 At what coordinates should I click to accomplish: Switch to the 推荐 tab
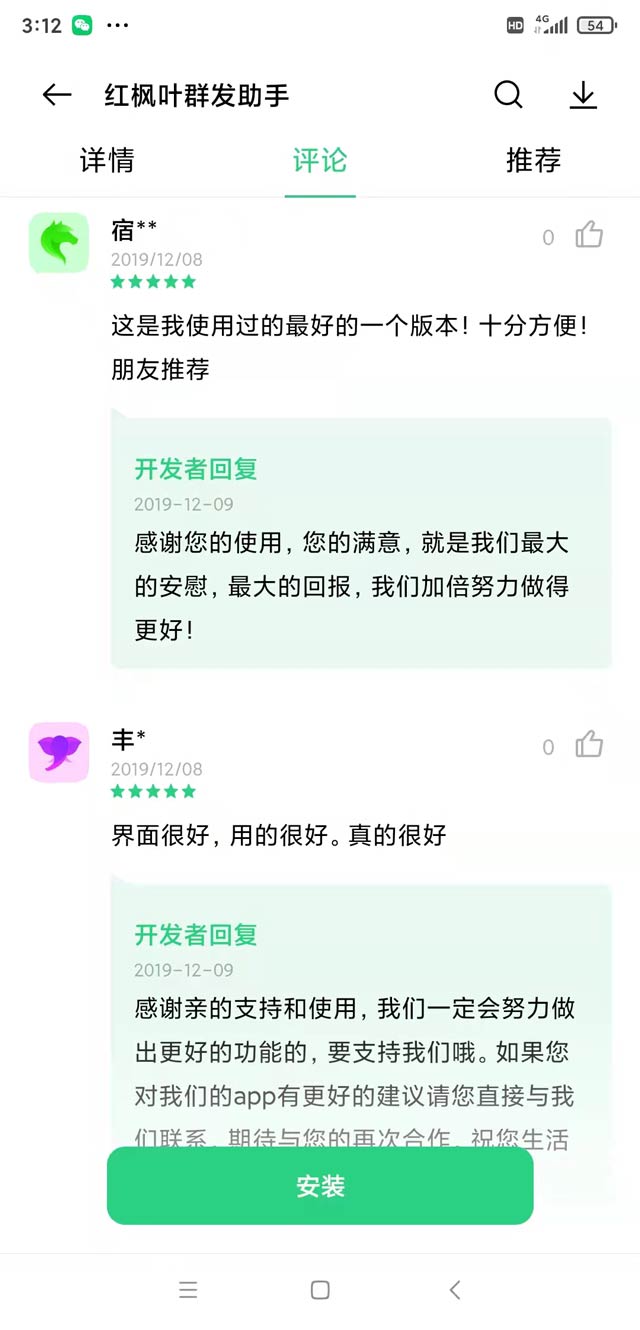[x=533, y=160]
